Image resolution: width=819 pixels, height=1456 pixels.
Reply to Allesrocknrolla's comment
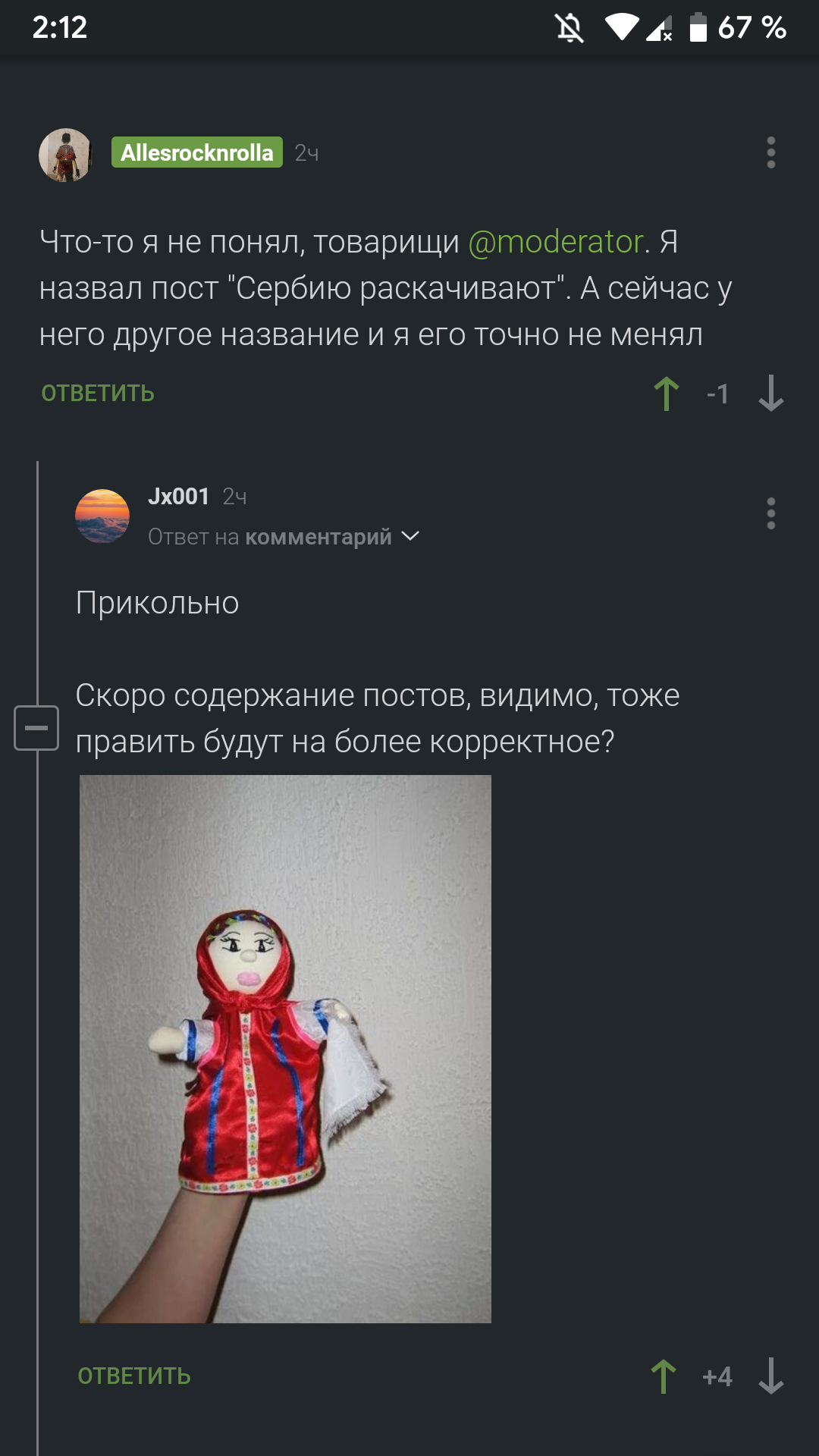pos(98,394)
